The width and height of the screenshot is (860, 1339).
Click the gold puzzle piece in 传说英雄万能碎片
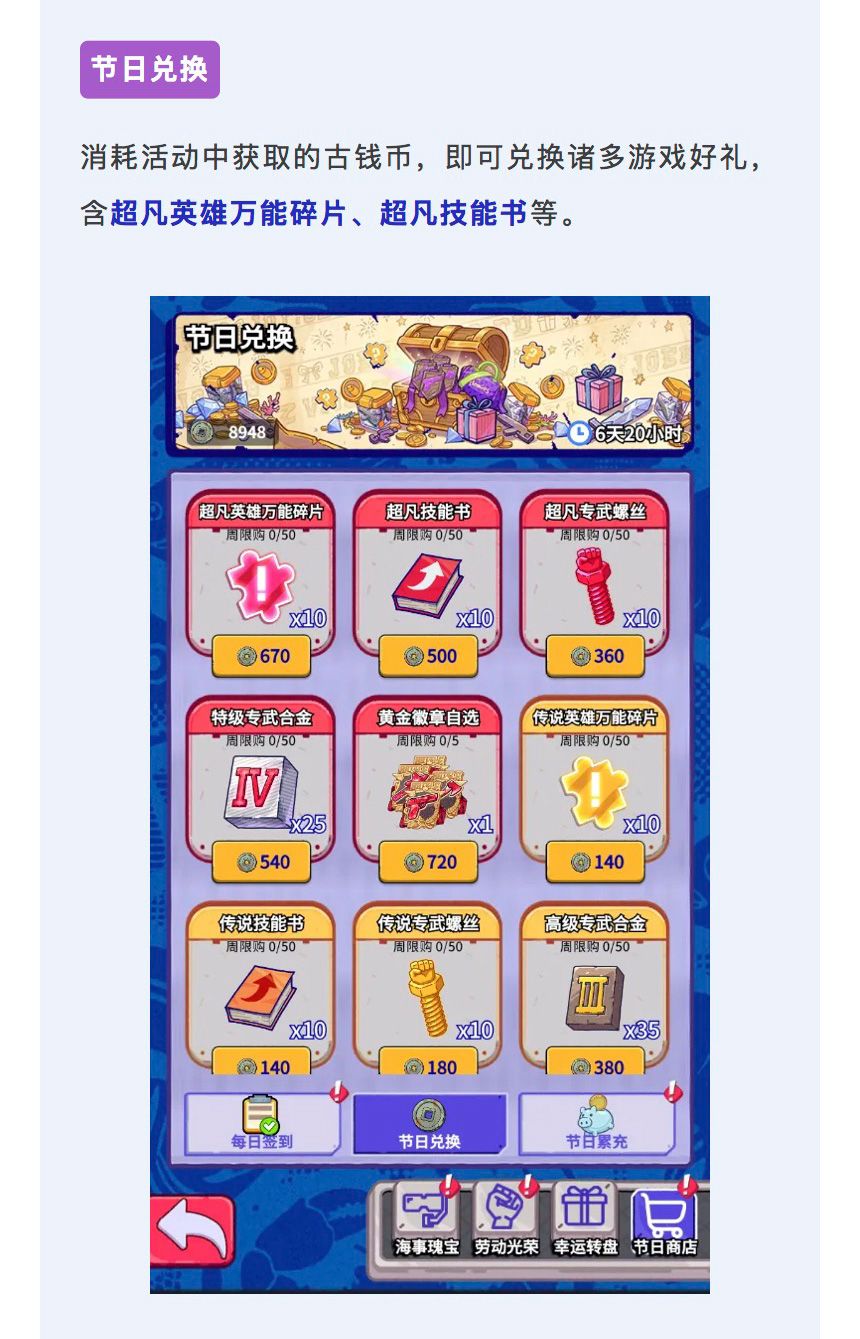tap(593, 793)
